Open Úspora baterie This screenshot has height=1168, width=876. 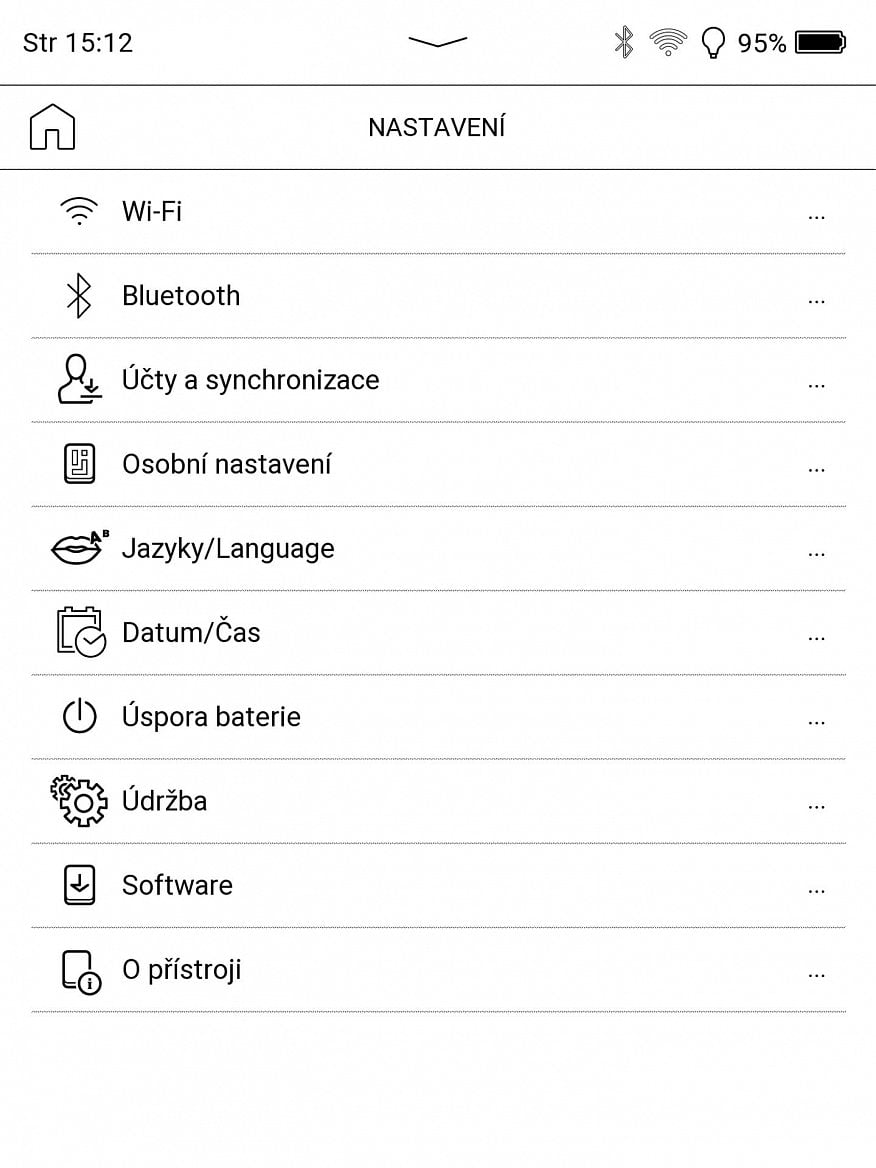211,717
